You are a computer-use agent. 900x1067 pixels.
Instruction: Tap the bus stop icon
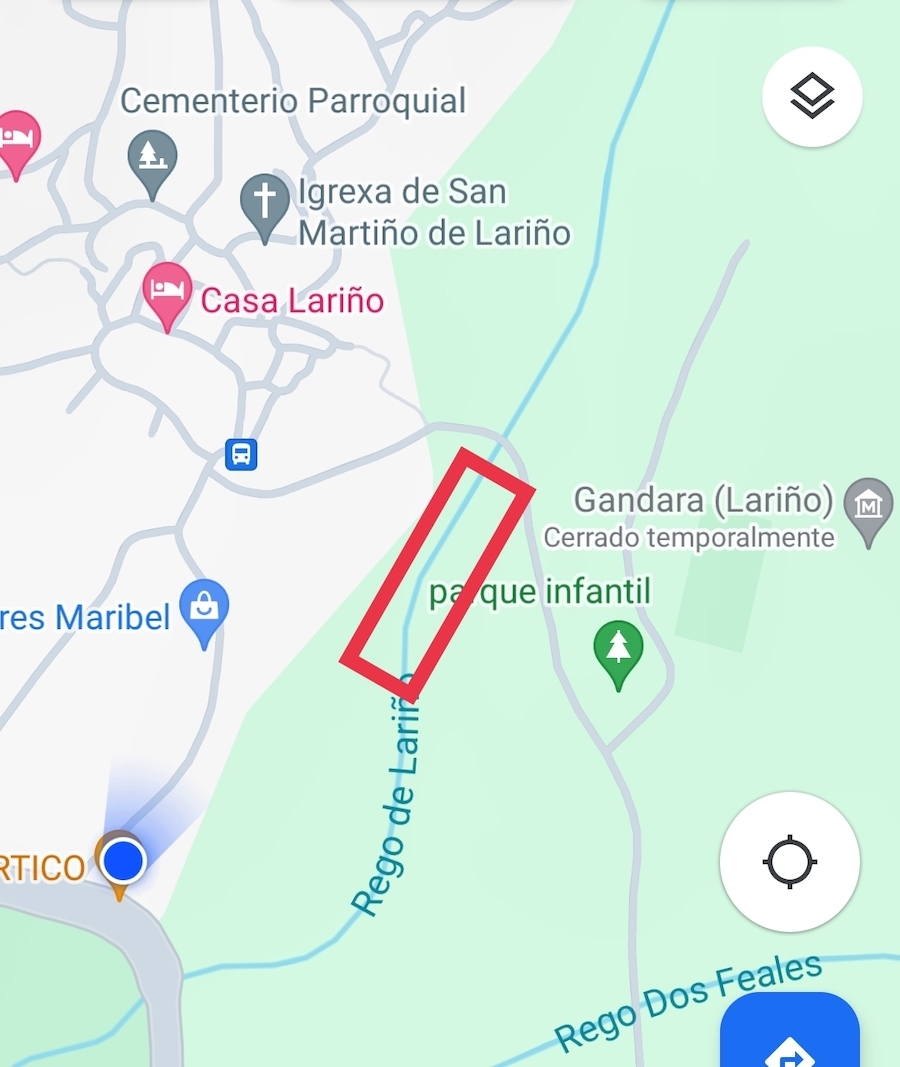239,456
